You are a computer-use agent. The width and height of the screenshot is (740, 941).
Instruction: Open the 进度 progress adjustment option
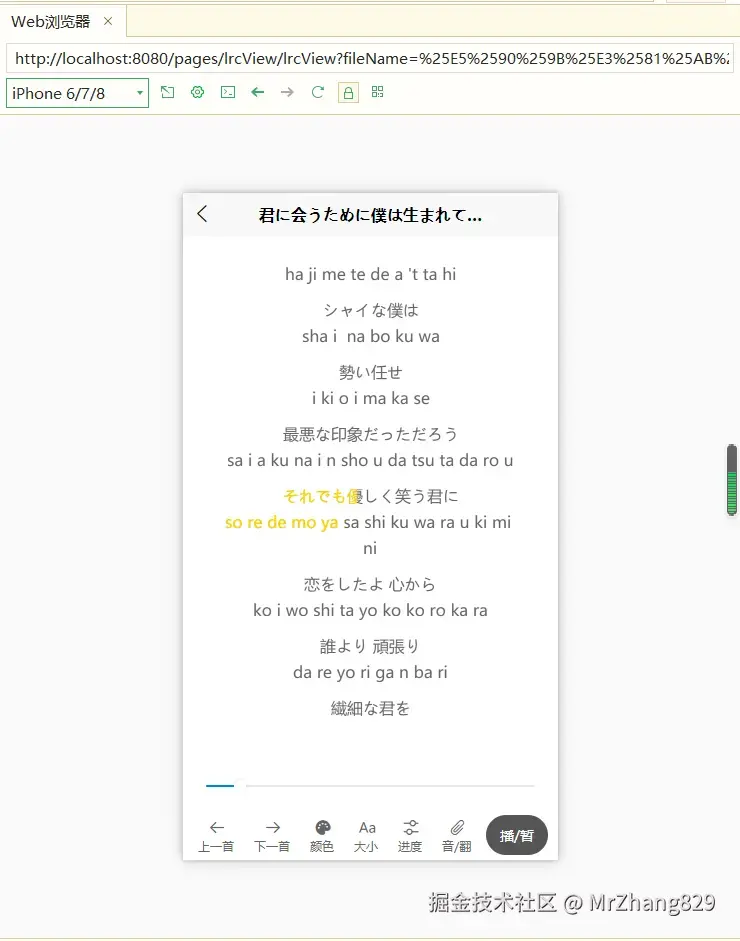pyautogui.click(x=410, y=835)
